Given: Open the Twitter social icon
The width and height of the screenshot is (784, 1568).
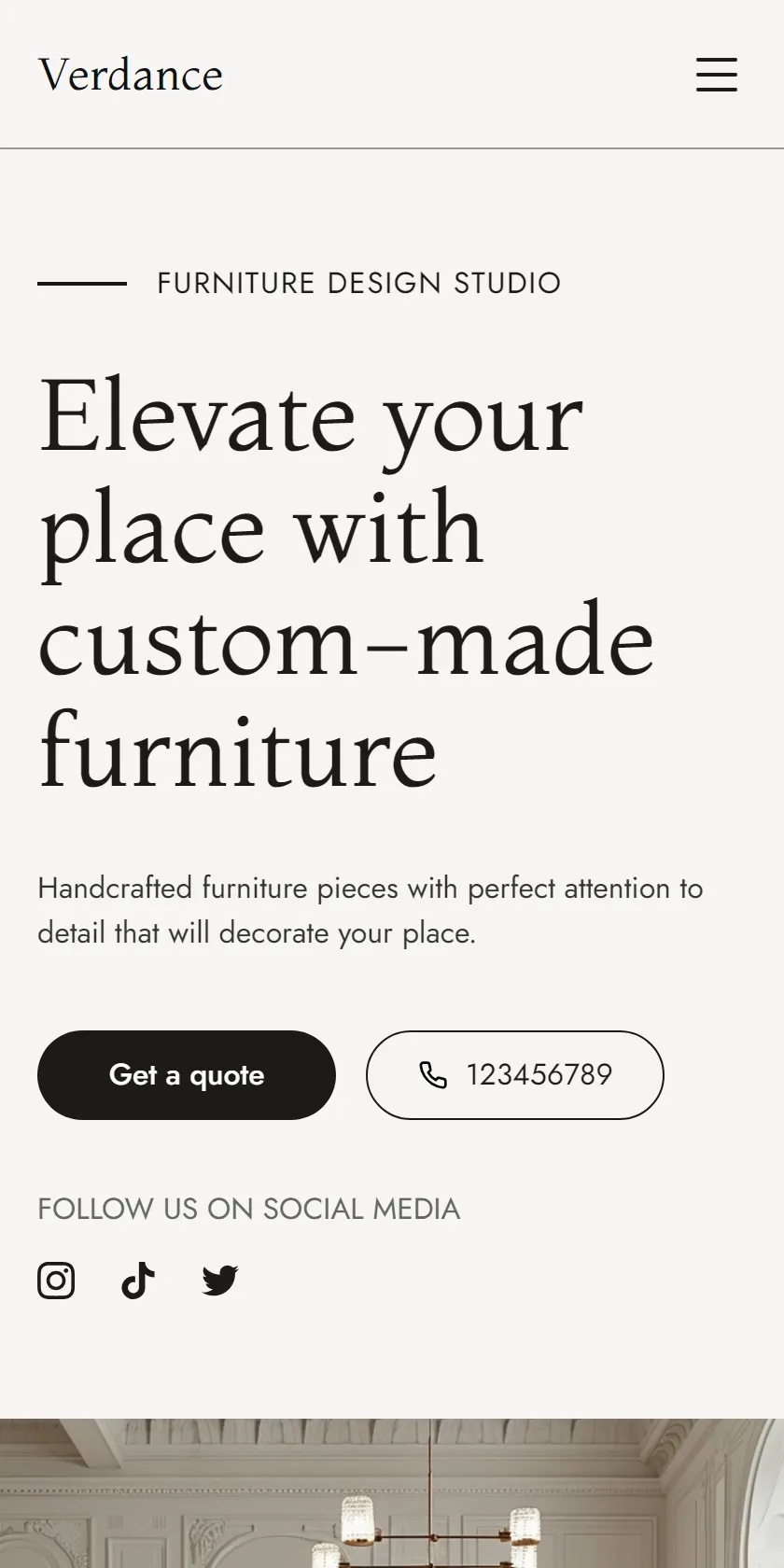Looking at the screenshot, I should tap(220, 1281).
